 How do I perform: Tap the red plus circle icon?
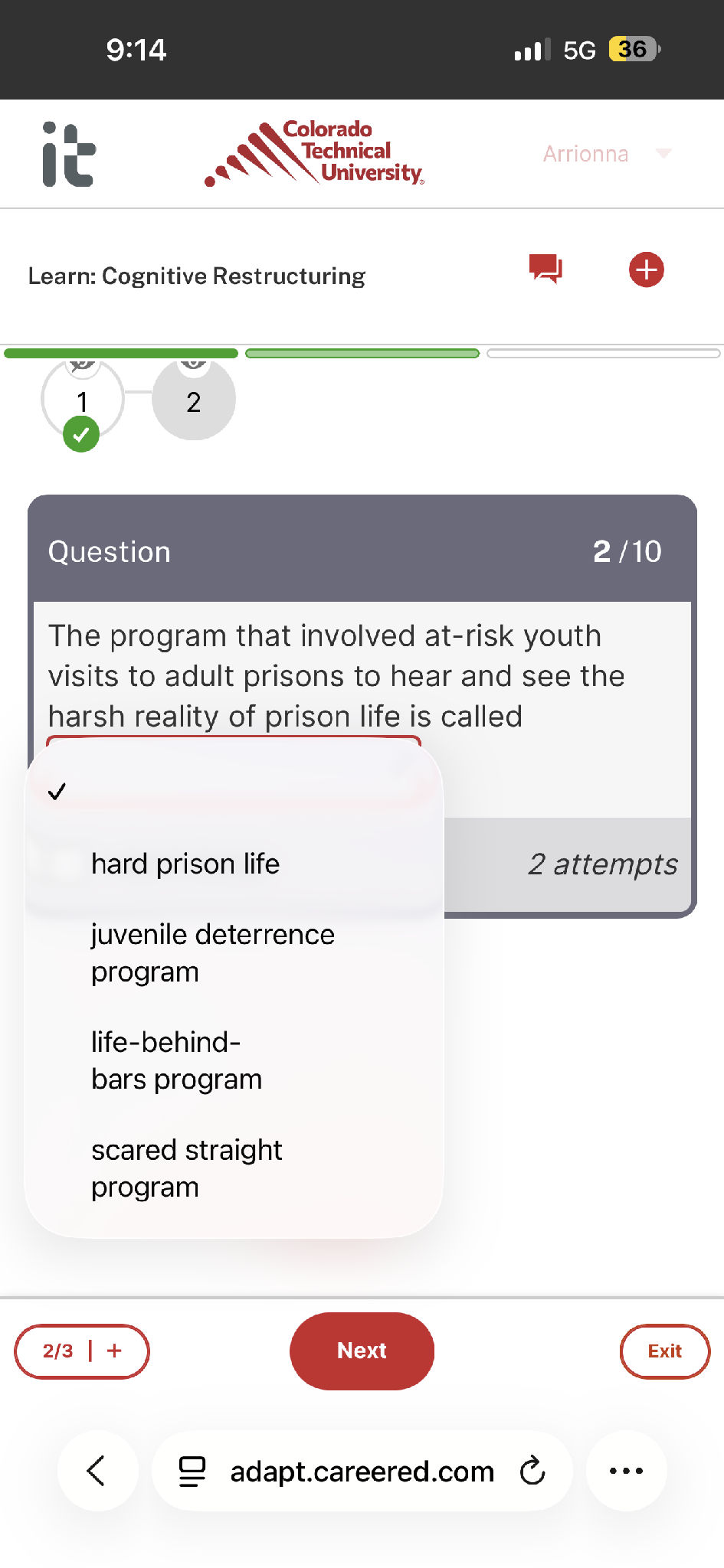pos(646,269)
